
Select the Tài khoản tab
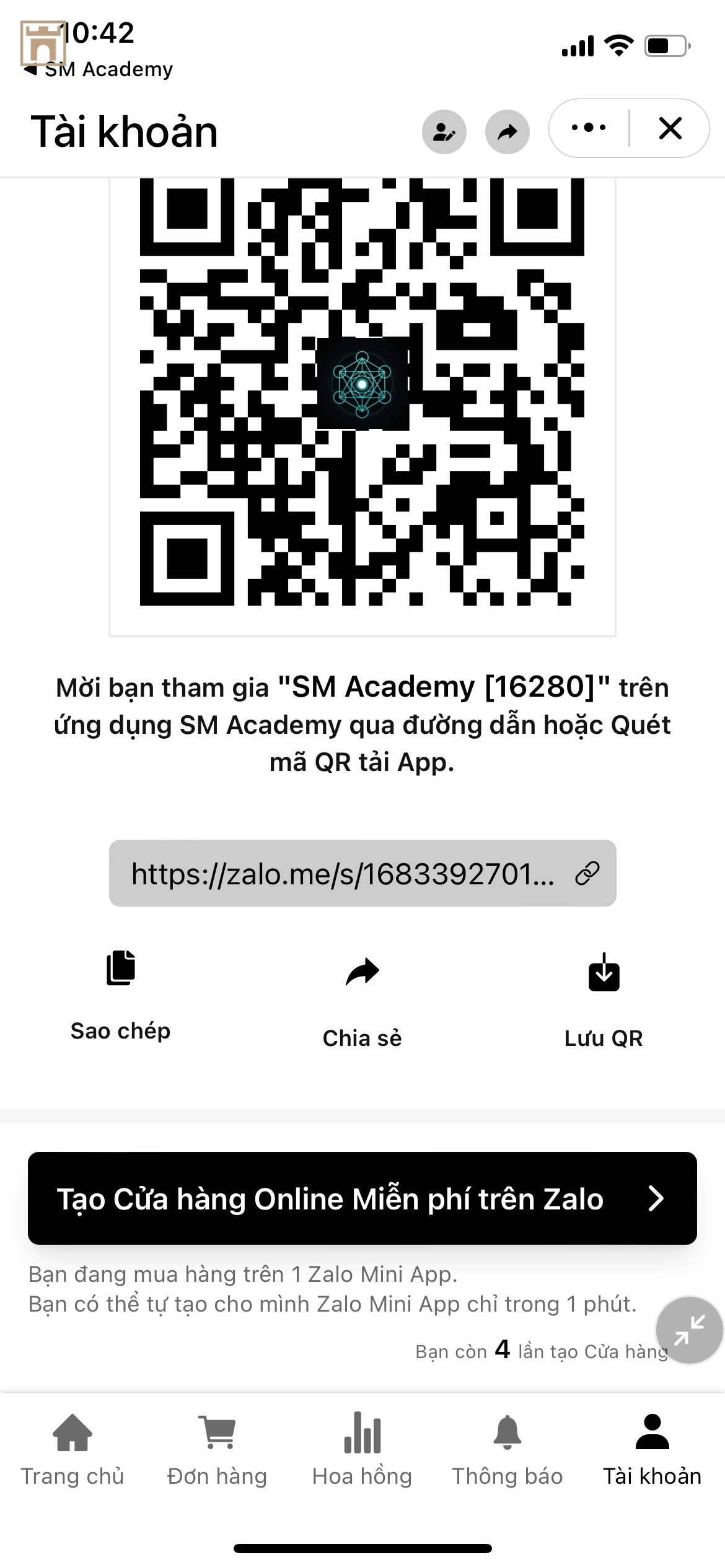652,1450
